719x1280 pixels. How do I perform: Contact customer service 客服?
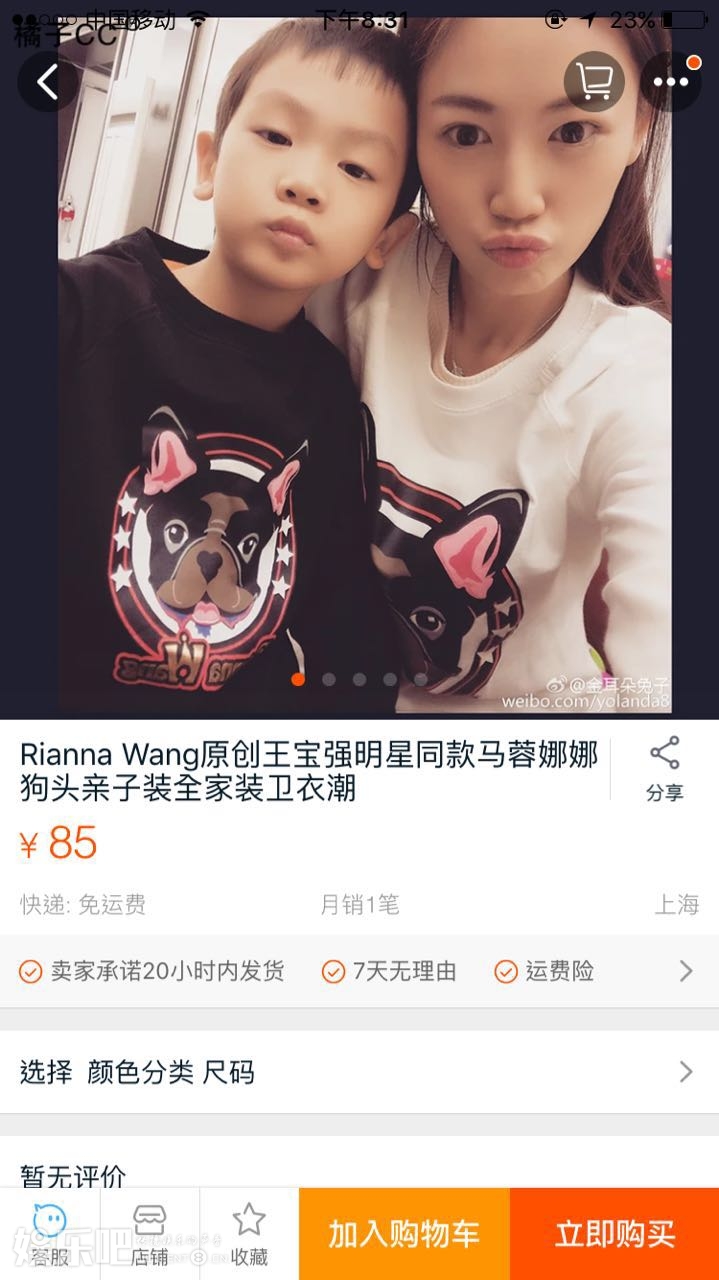pyautogui.click(x=49, y=1233)
